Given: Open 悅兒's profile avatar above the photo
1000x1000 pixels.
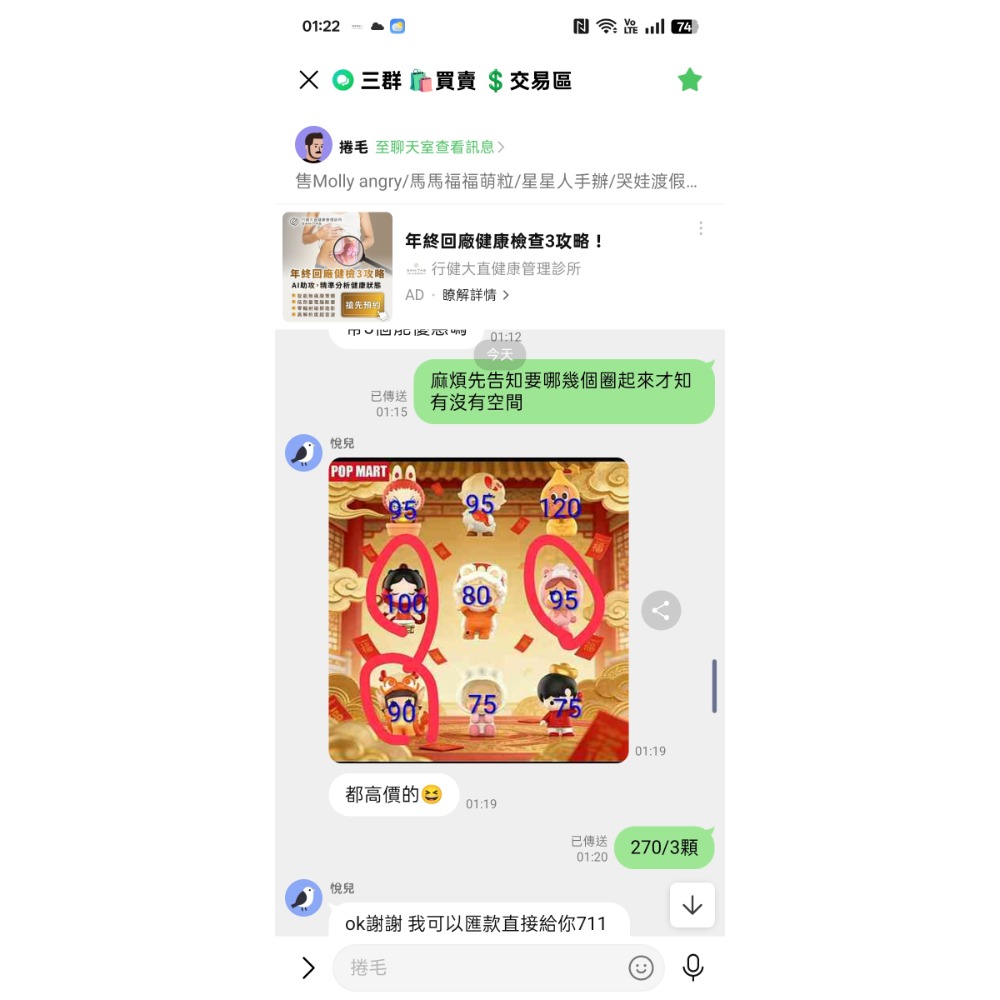Looking at the screenshot, I should click(x=303, y=453).
